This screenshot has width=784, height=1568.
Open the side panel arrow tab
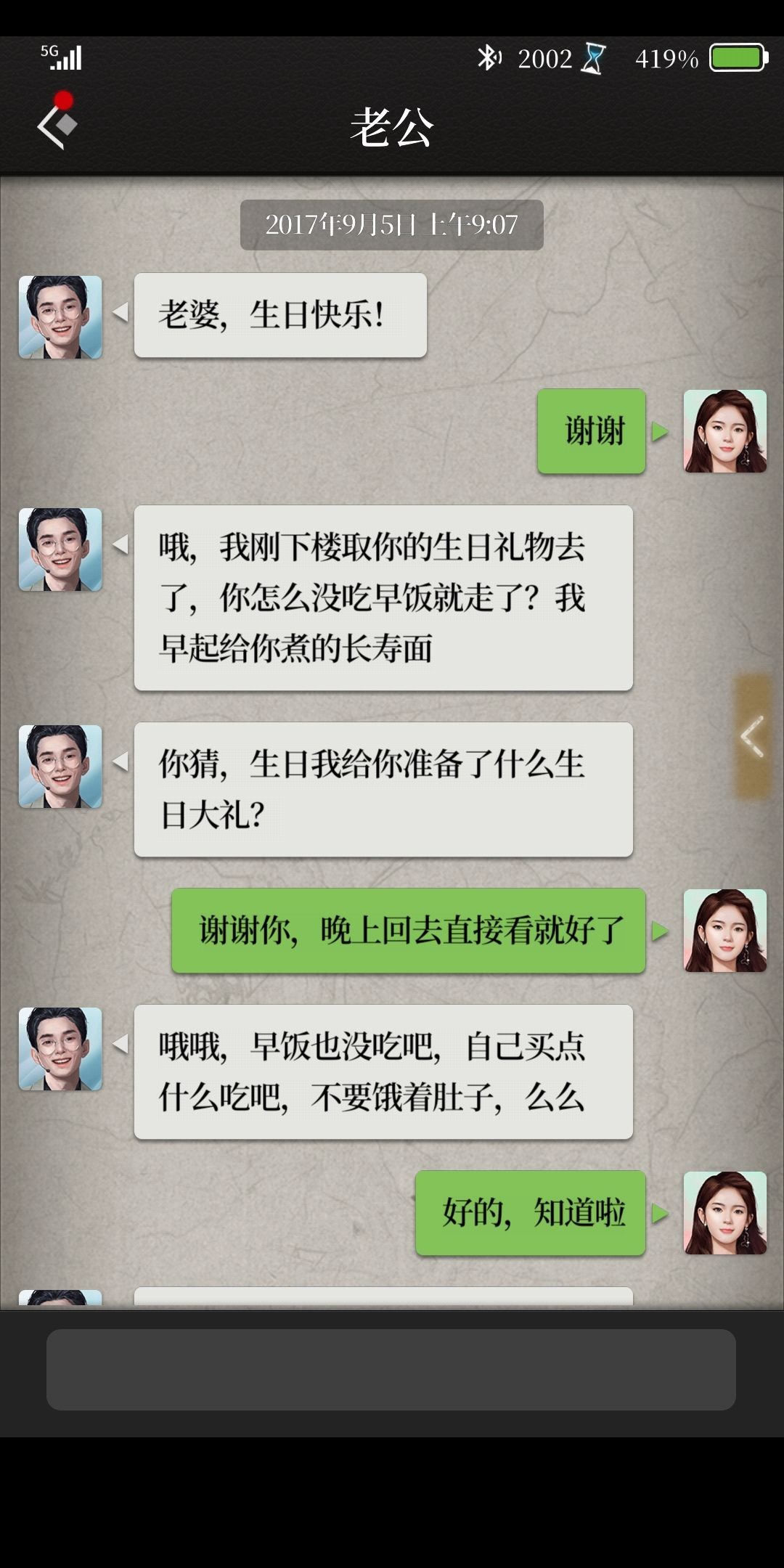coord(752,736)
